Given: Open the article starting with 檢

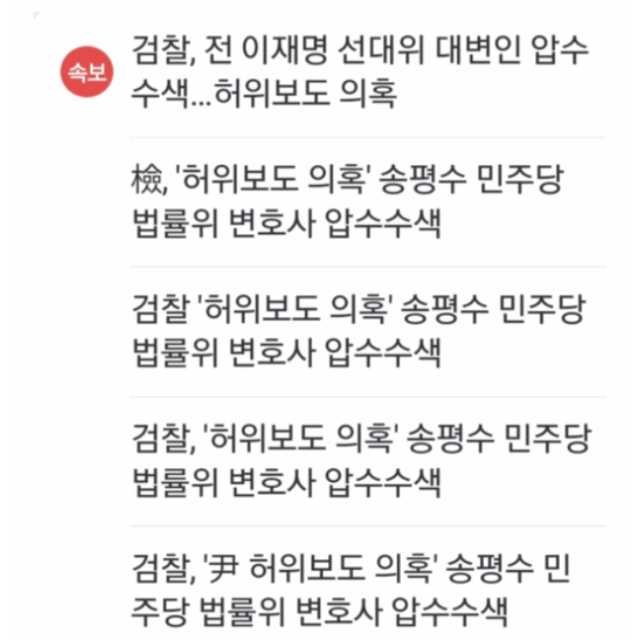Looking at the screenshot, I should pyautogui.click(x=350, y=202).
